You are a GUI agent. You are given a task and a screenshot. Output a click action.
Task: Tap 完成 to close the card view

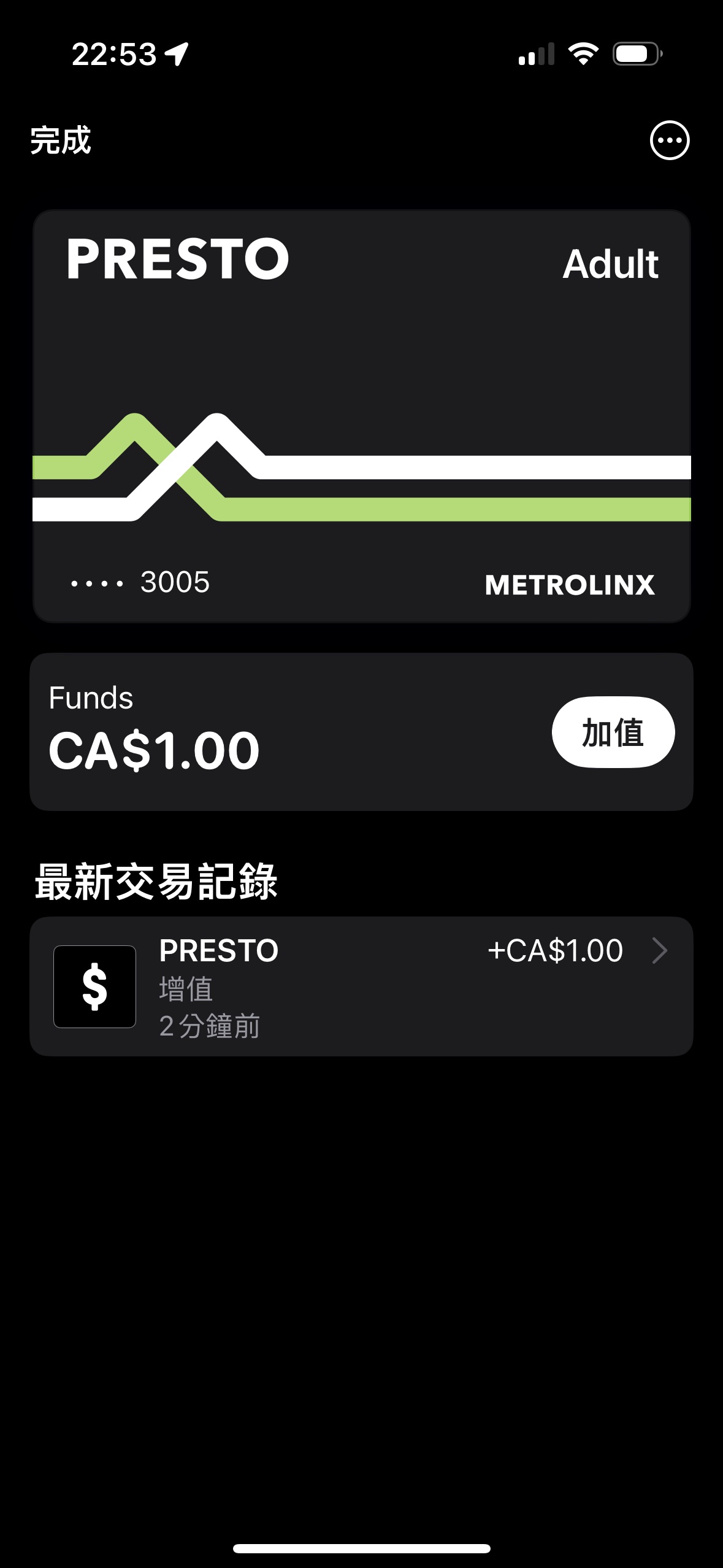(61, 140)
